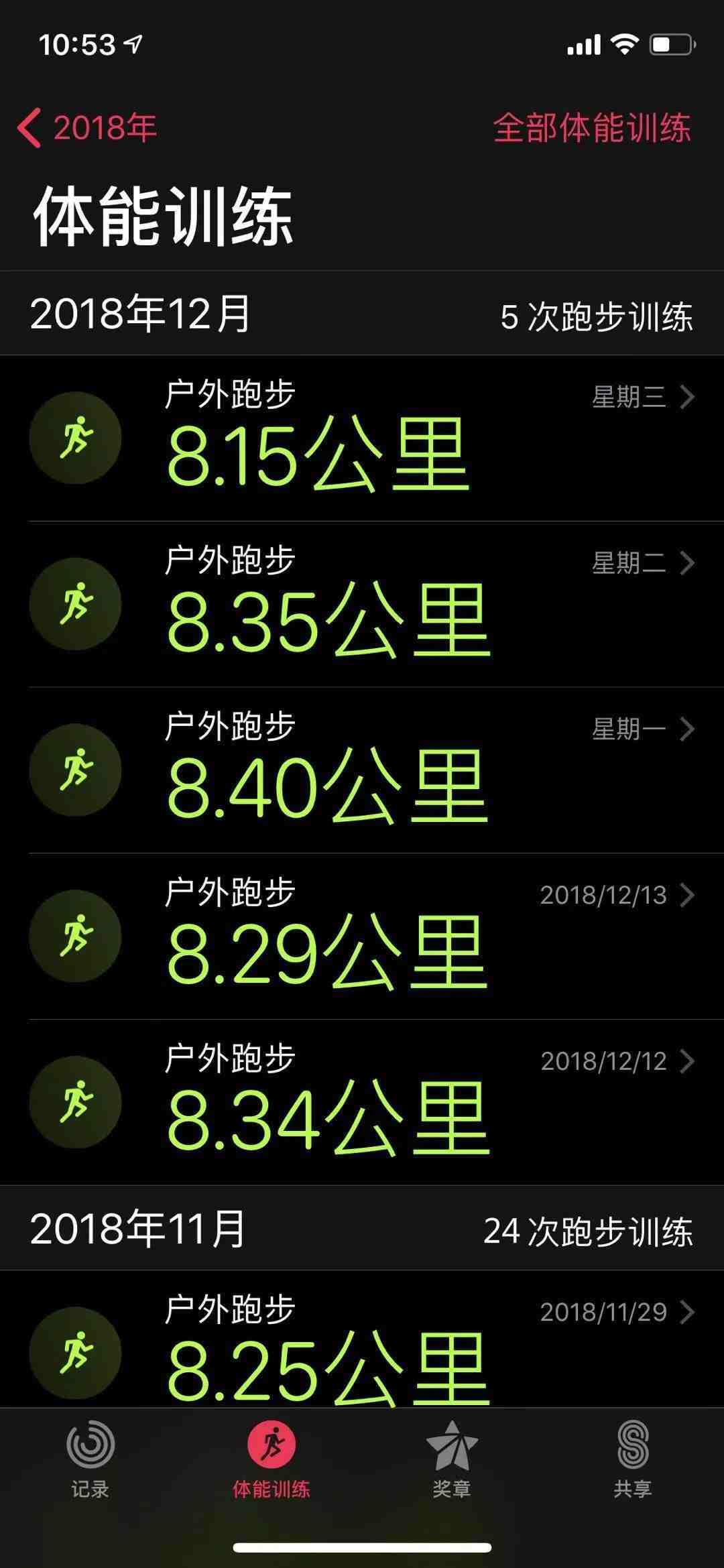
Task: Go back to 2018年
Action: click(x=87, y=127)
